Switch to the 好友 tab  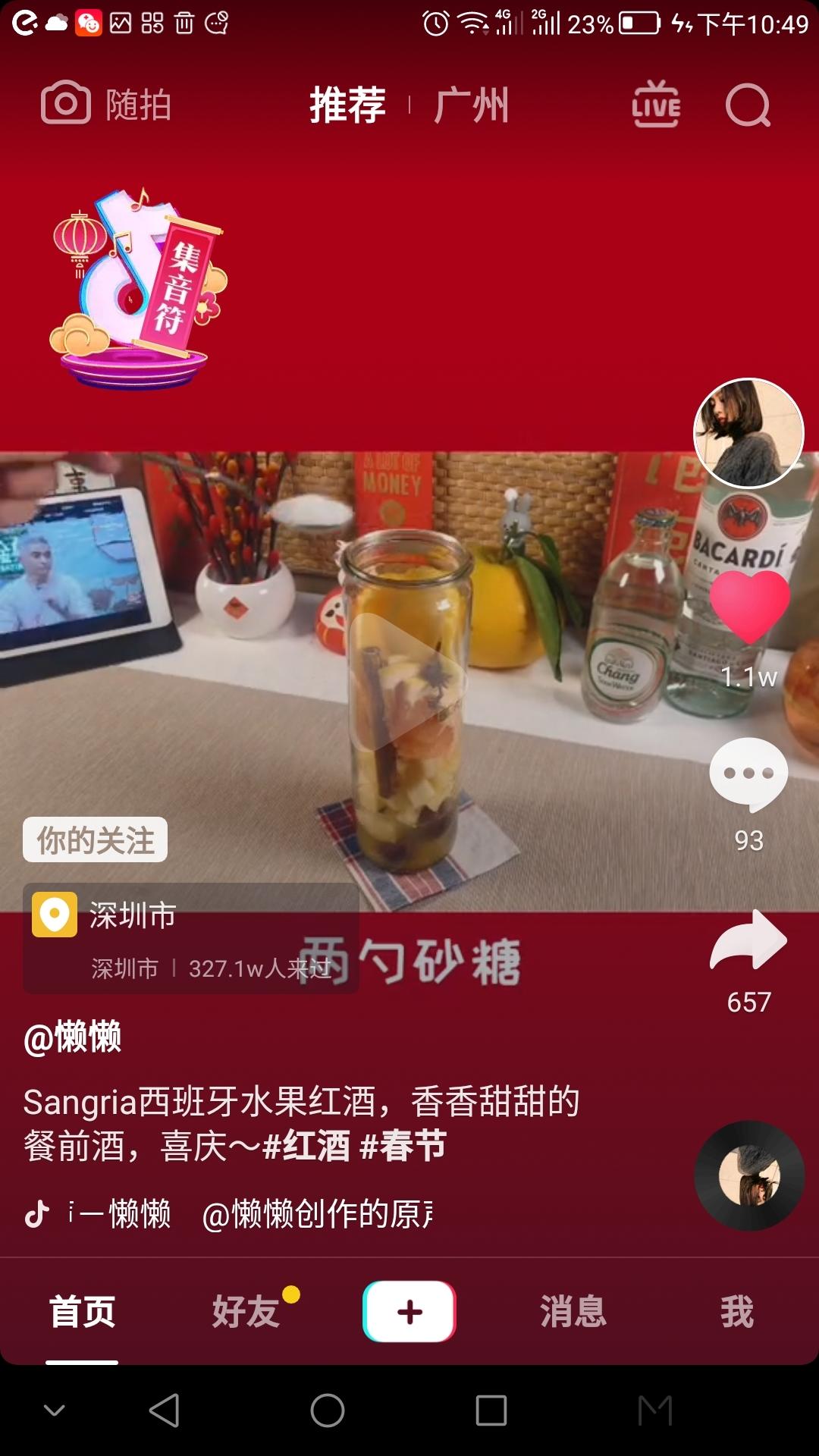pos(246,1312)
